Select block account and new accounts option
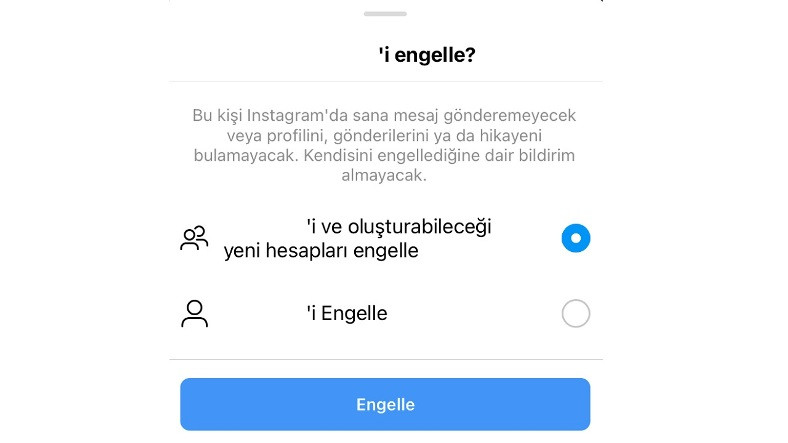This screenshot has width=788, height=443. tap(576, 238)
